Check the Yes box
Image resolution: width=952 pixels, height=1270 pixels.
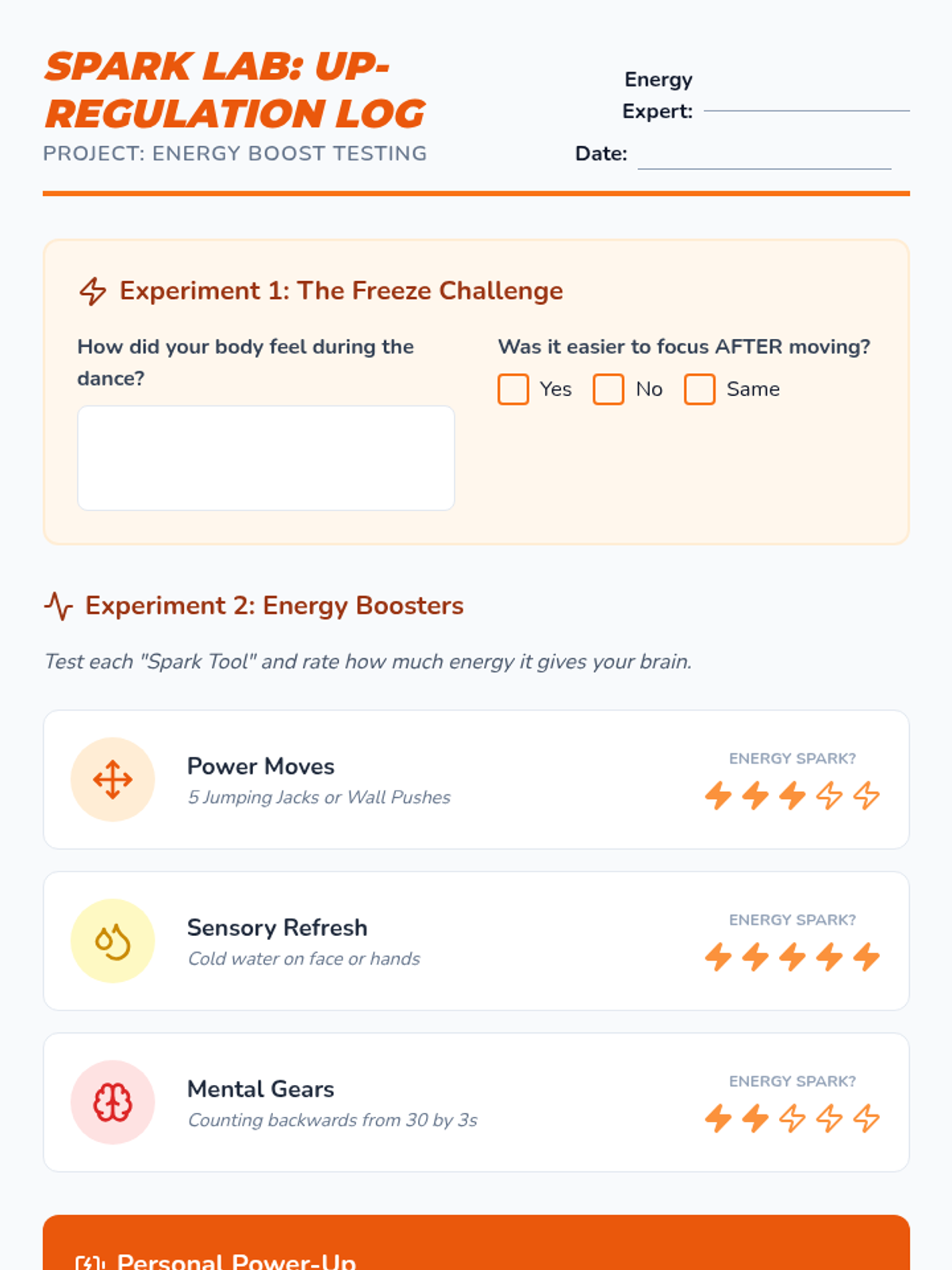point(513,389)
